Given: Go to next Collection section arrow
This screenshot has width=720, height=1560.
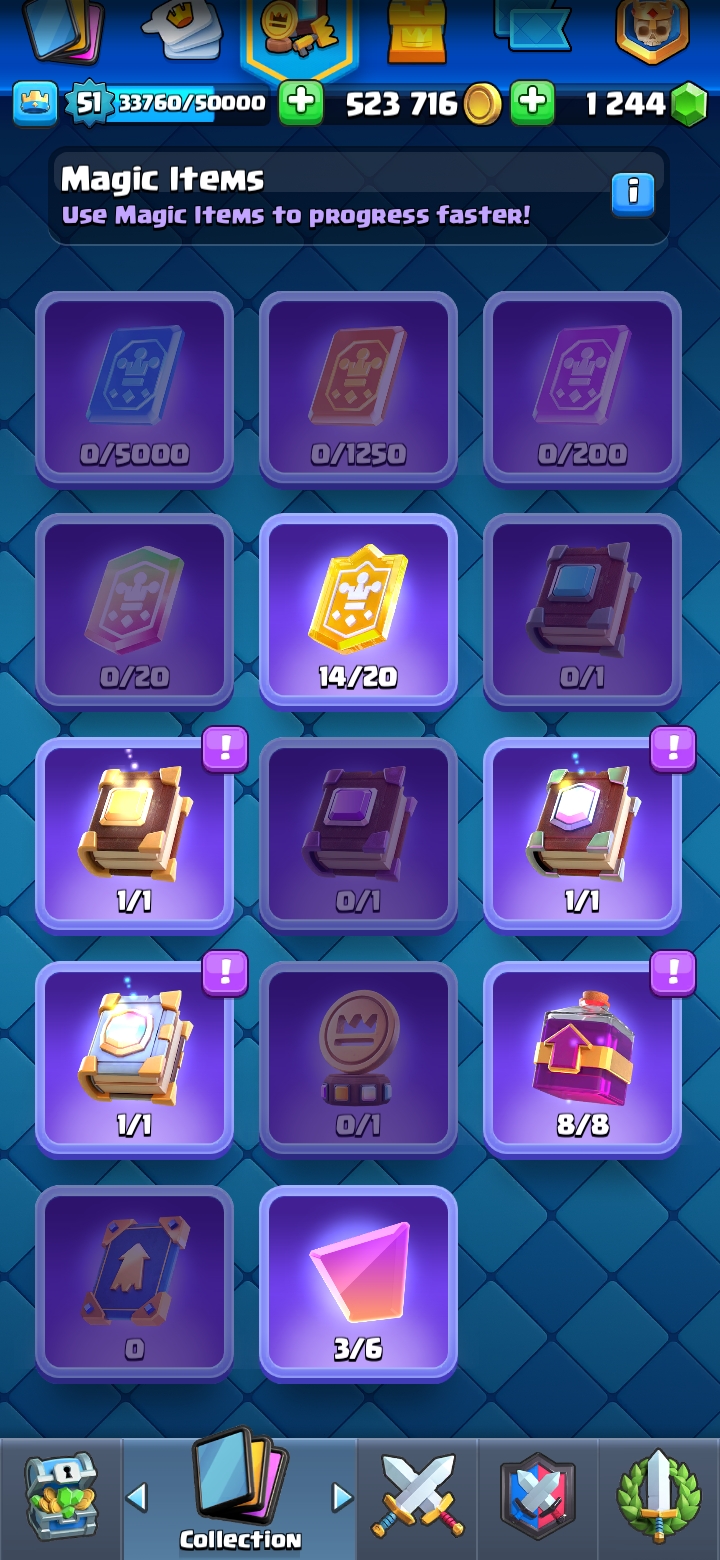Looking at the screenshot, I should tap(342, 1497).
